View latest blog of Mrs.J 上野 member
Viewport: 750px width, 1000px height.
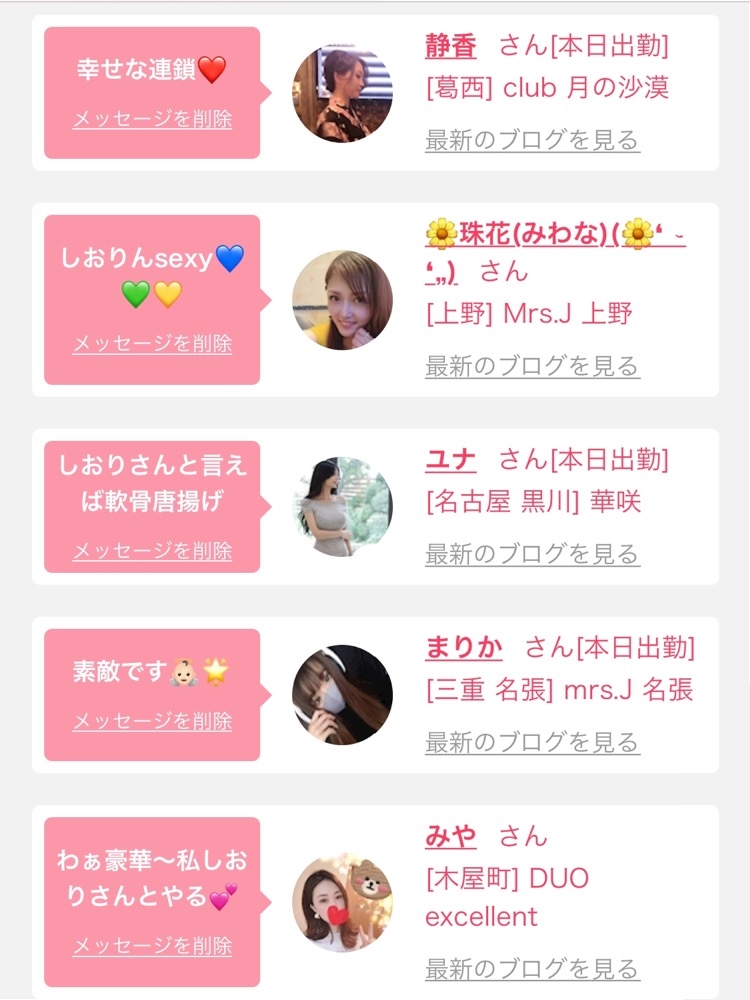click(x=533, y=367)
